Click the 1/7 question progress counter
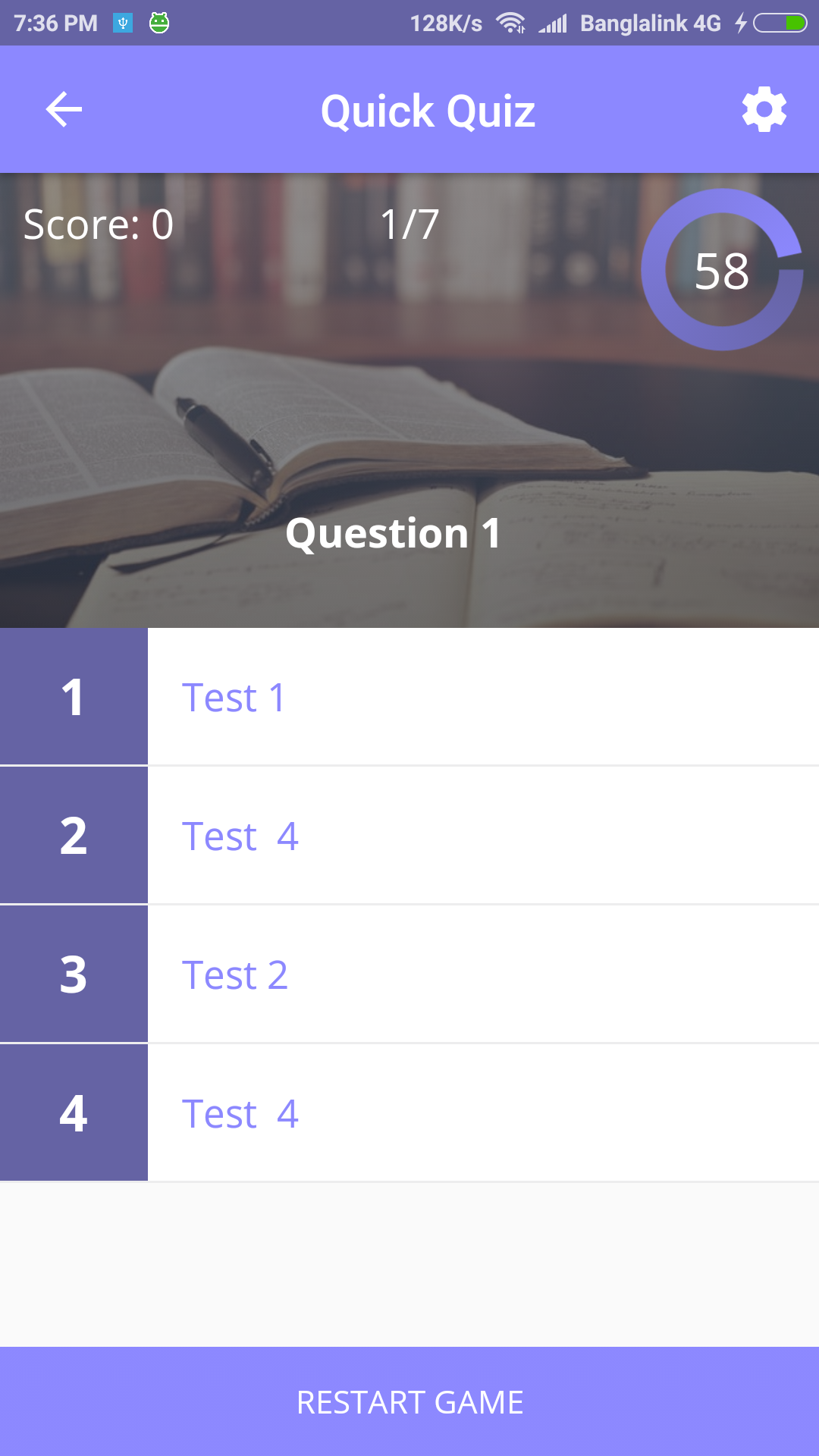 tap(409, 224)
